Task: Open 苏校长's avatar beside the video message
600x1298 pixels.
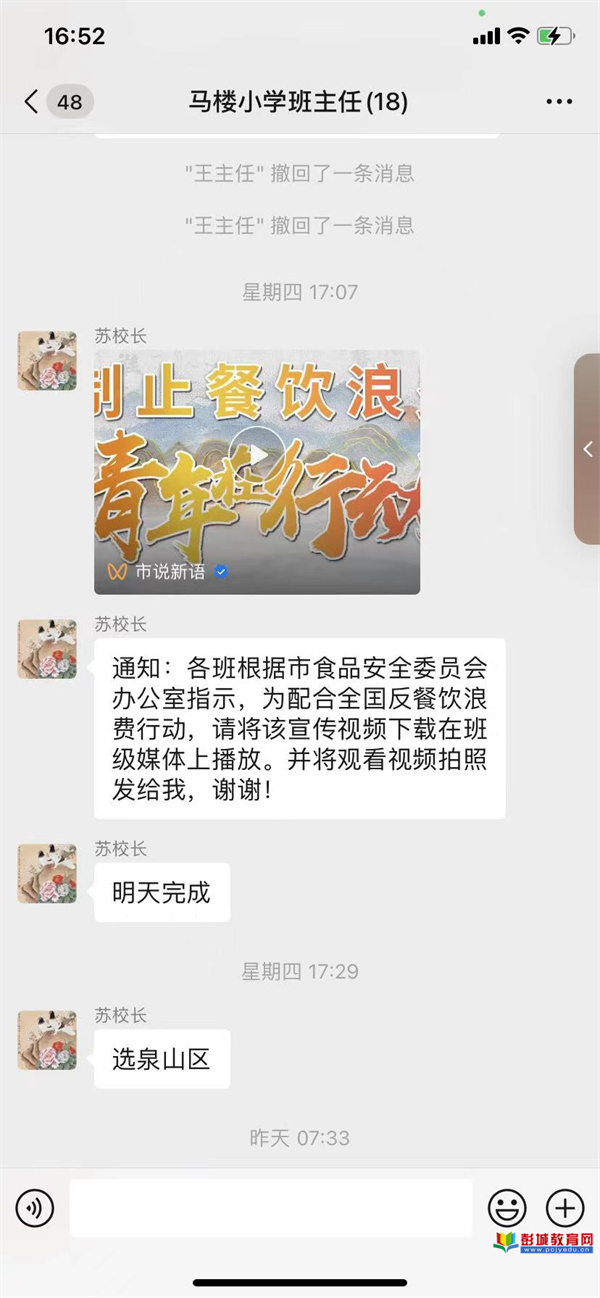Action: [x=47, y=361]
